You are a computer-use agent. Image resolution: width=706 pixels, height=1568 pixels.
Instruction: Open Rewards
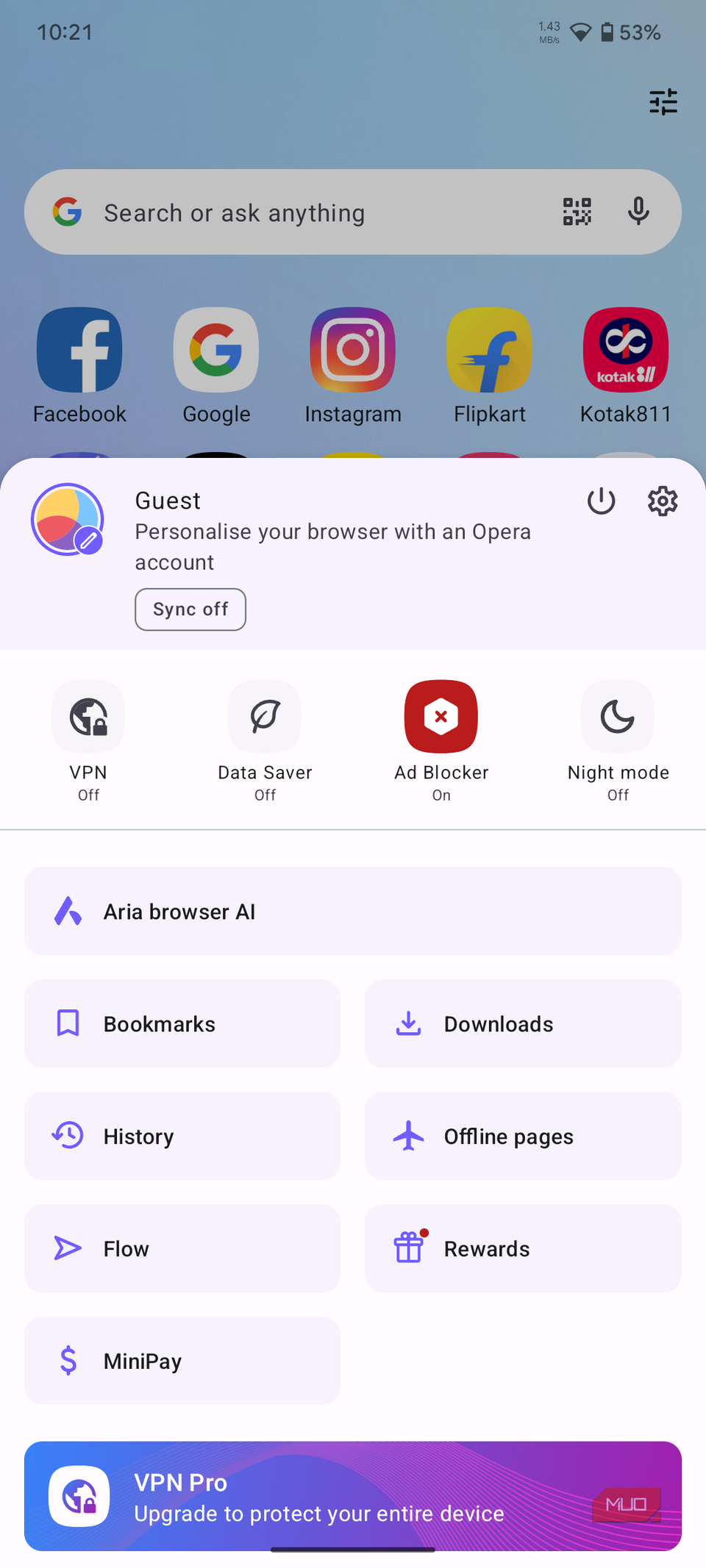[523, 1249]
